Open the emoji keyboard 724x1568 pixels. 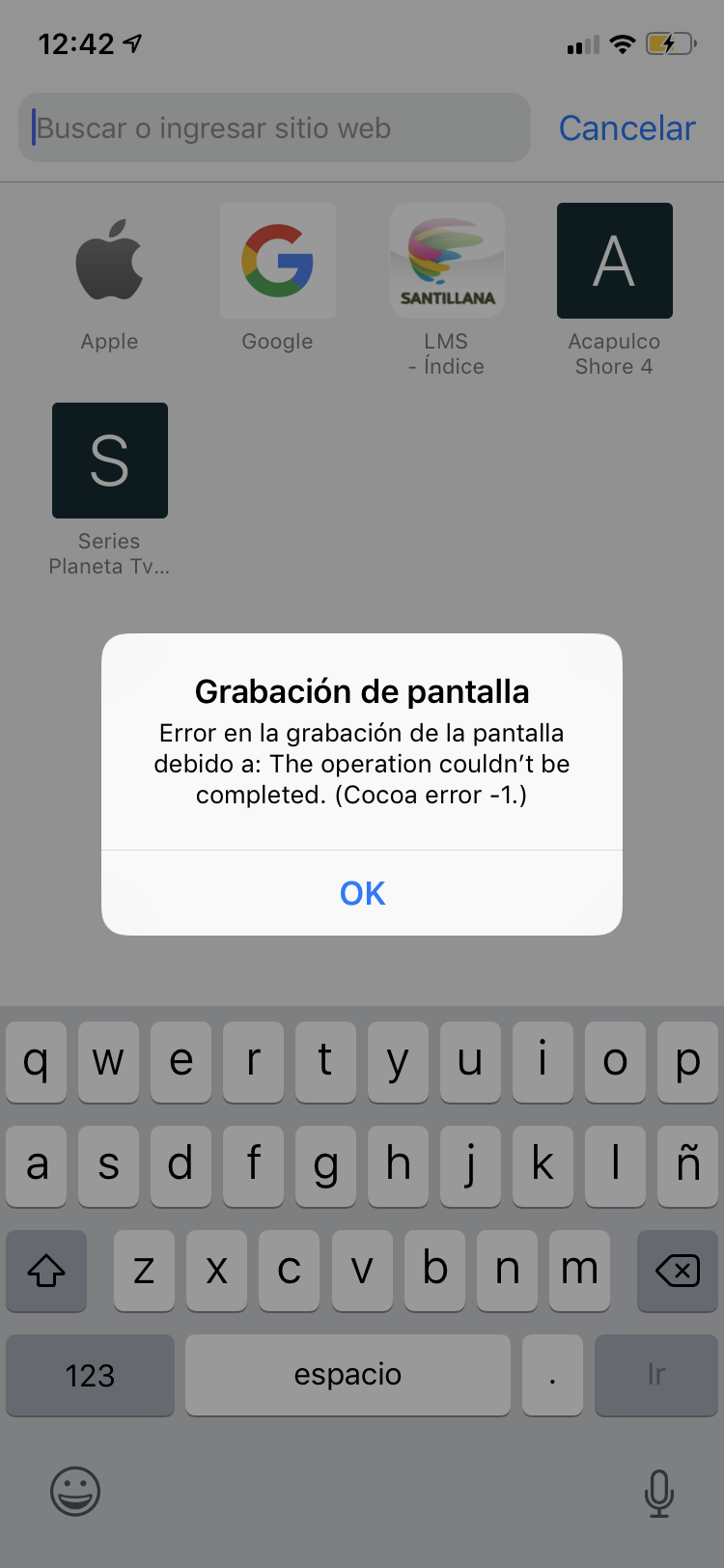tap(75, 1492)
